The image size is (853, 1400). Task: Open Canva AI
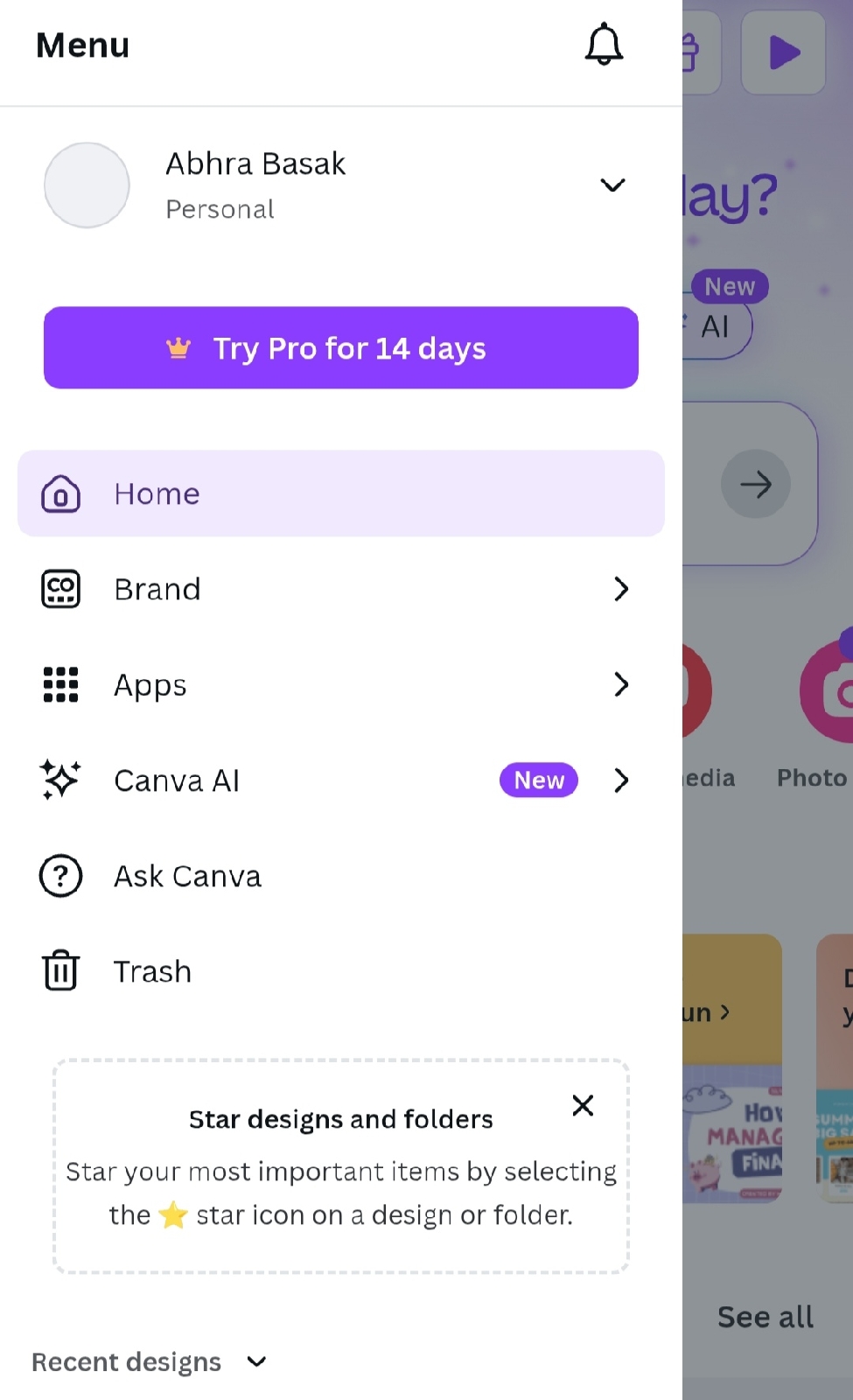(x=341, y=780)
